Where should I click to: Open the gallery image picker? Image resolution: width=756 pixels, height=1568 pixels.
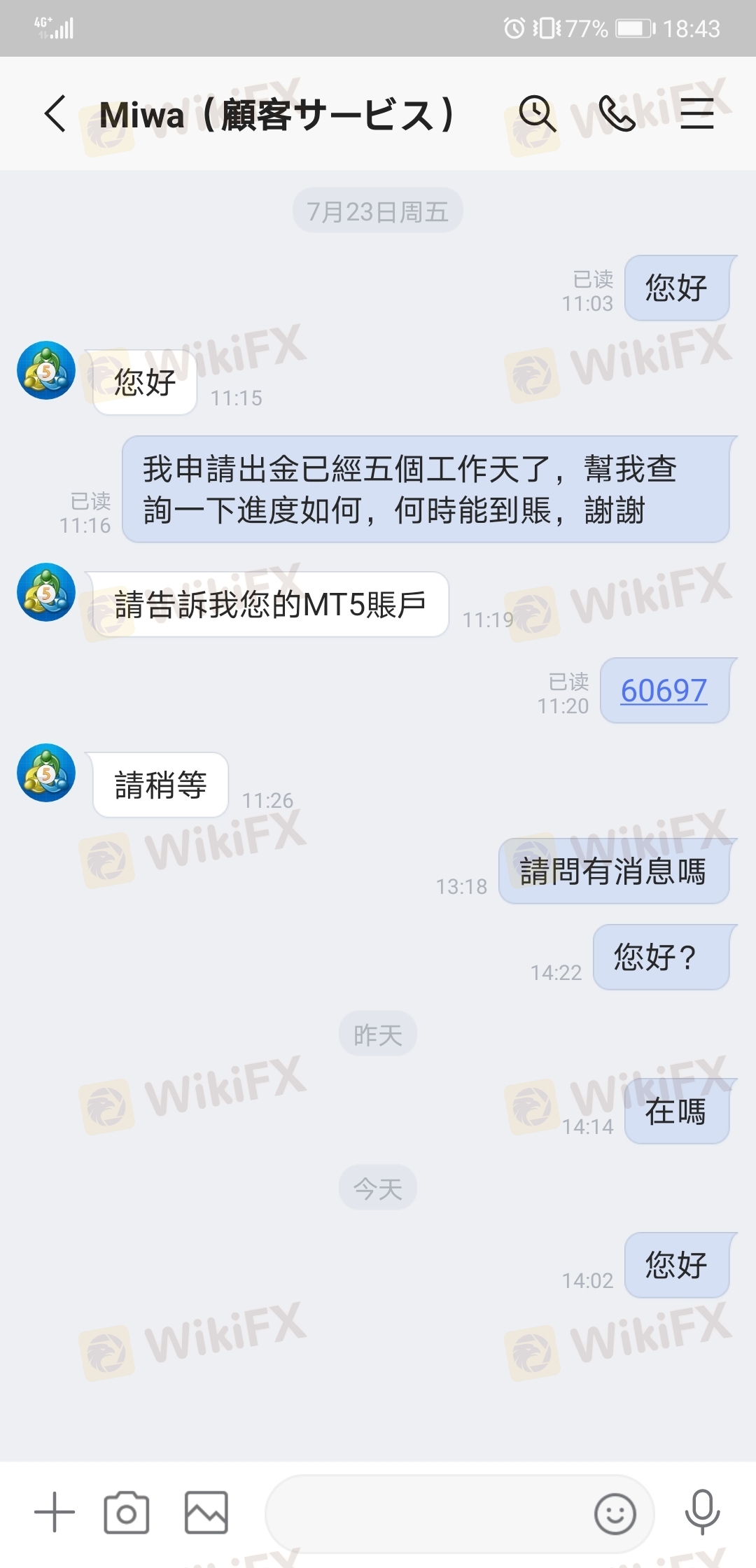click(x=206, y=1513)
